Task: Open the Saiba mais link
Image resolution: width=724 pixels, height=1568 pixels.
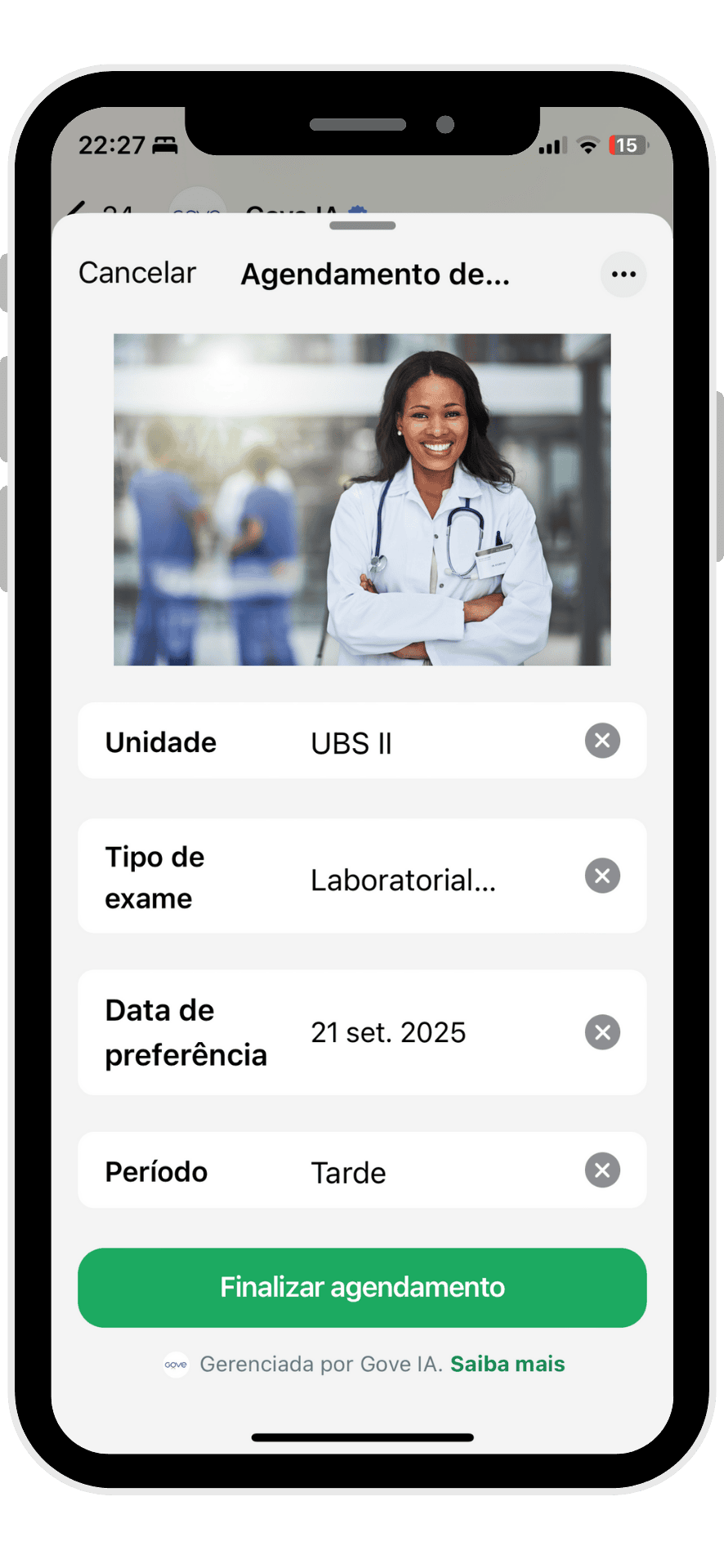Action: [x=507, y=1364]
